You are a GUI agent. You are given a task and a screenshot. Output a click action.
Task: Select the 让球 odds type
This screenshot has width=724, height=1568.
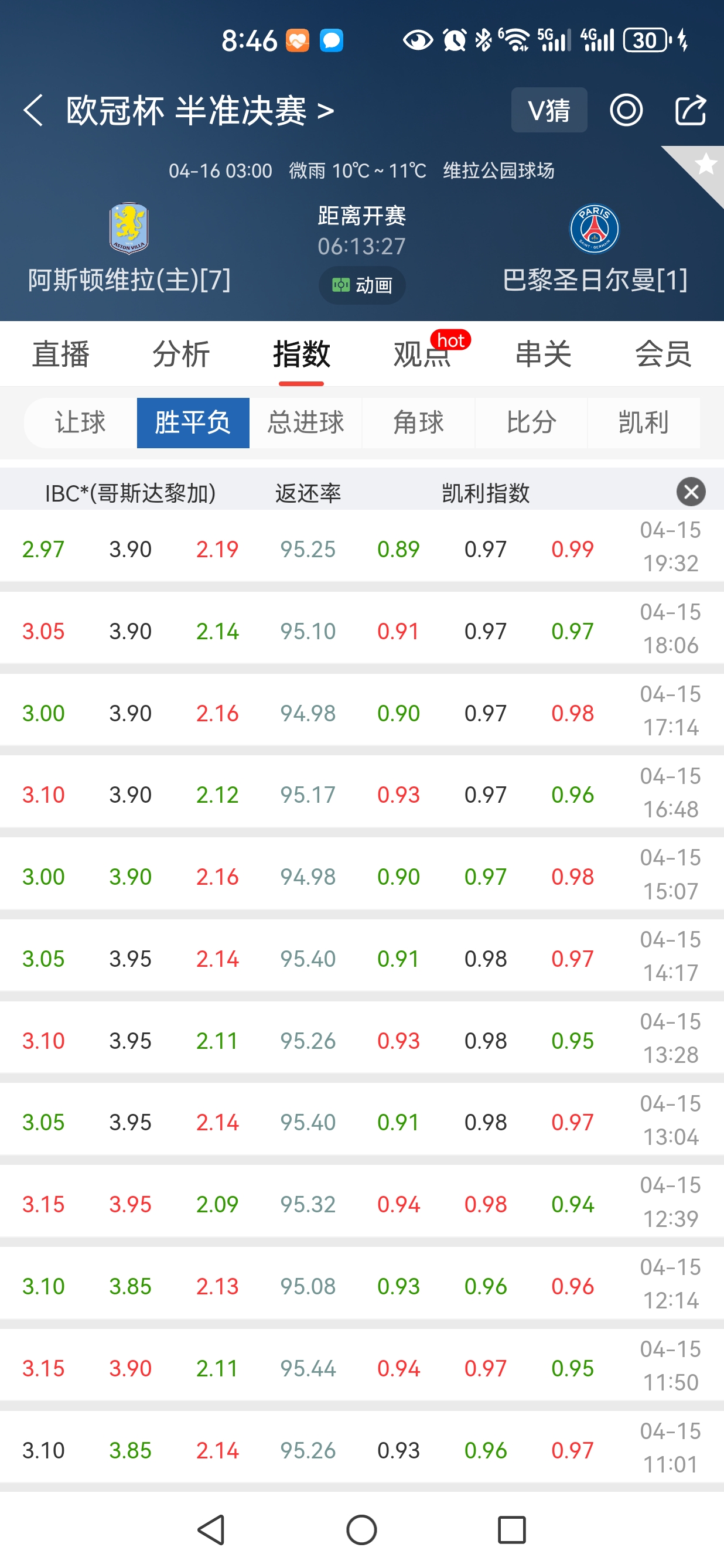pyautogui.click(x=80, y=422)
